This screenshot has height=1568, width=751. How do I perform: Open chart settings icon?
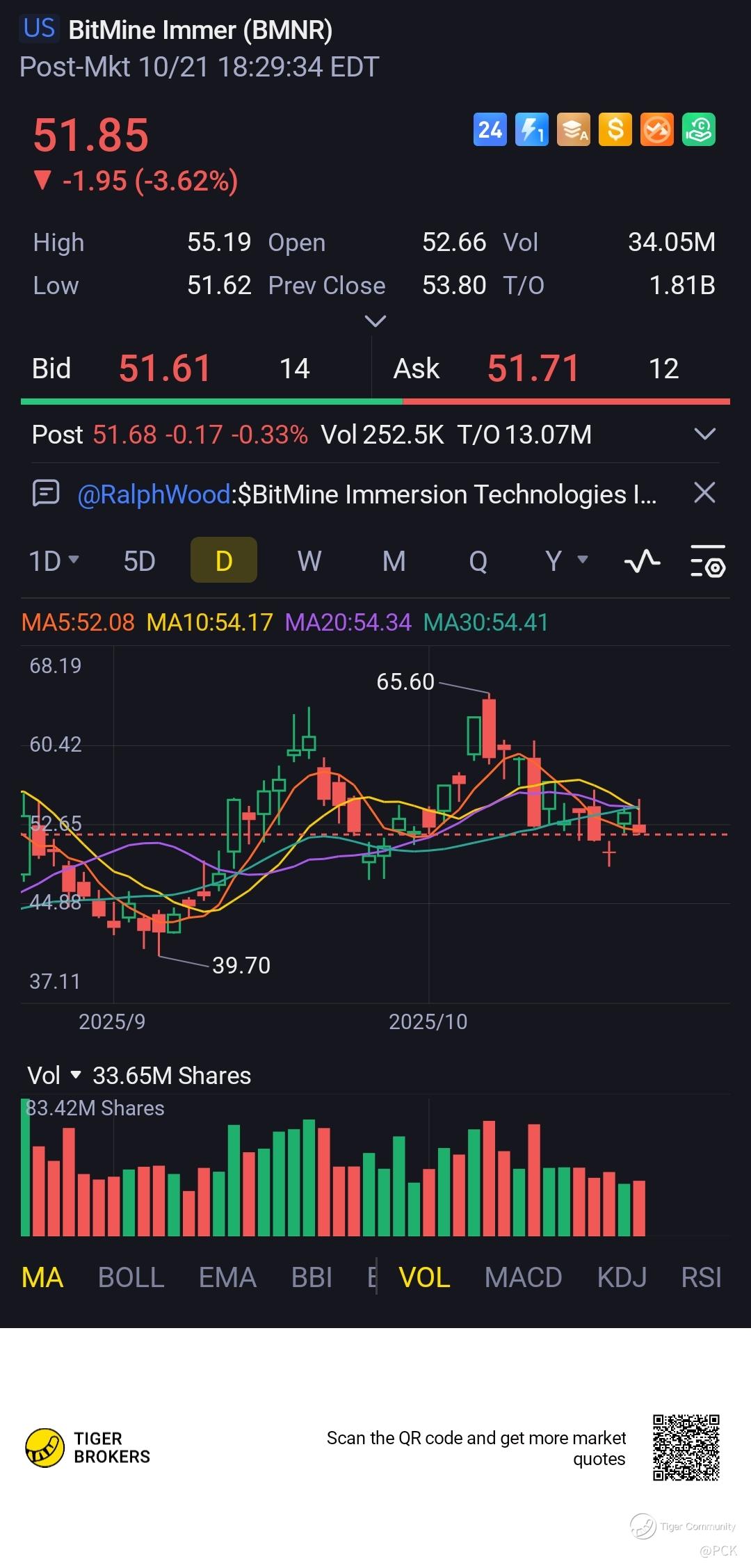707,562
